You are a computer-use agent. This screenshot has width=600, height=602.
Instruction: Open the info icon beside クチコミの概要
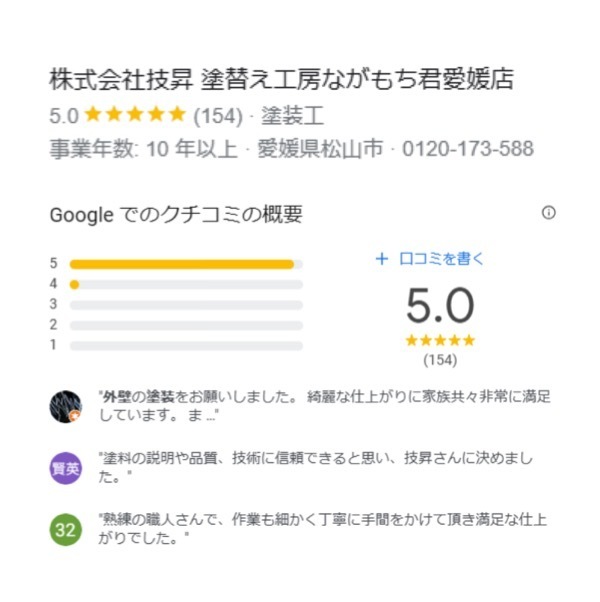click(x=548, y=213)
